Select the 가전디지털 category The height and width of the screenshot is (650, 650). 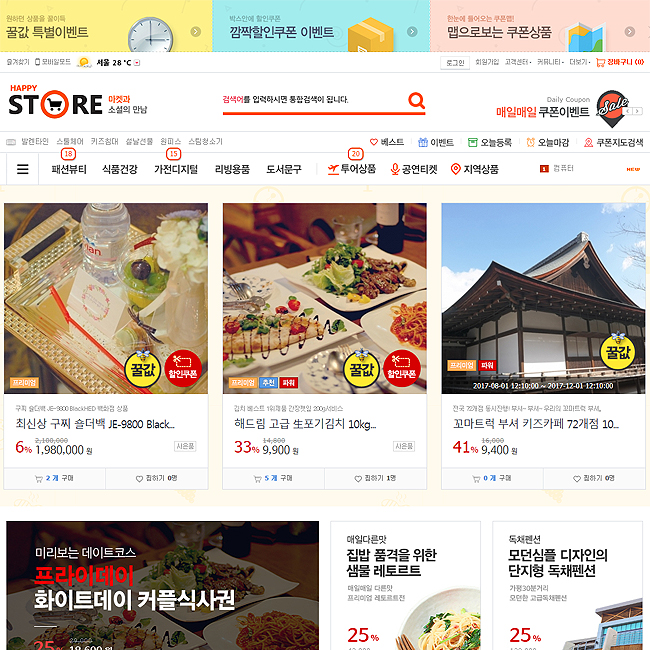(176, 169)
